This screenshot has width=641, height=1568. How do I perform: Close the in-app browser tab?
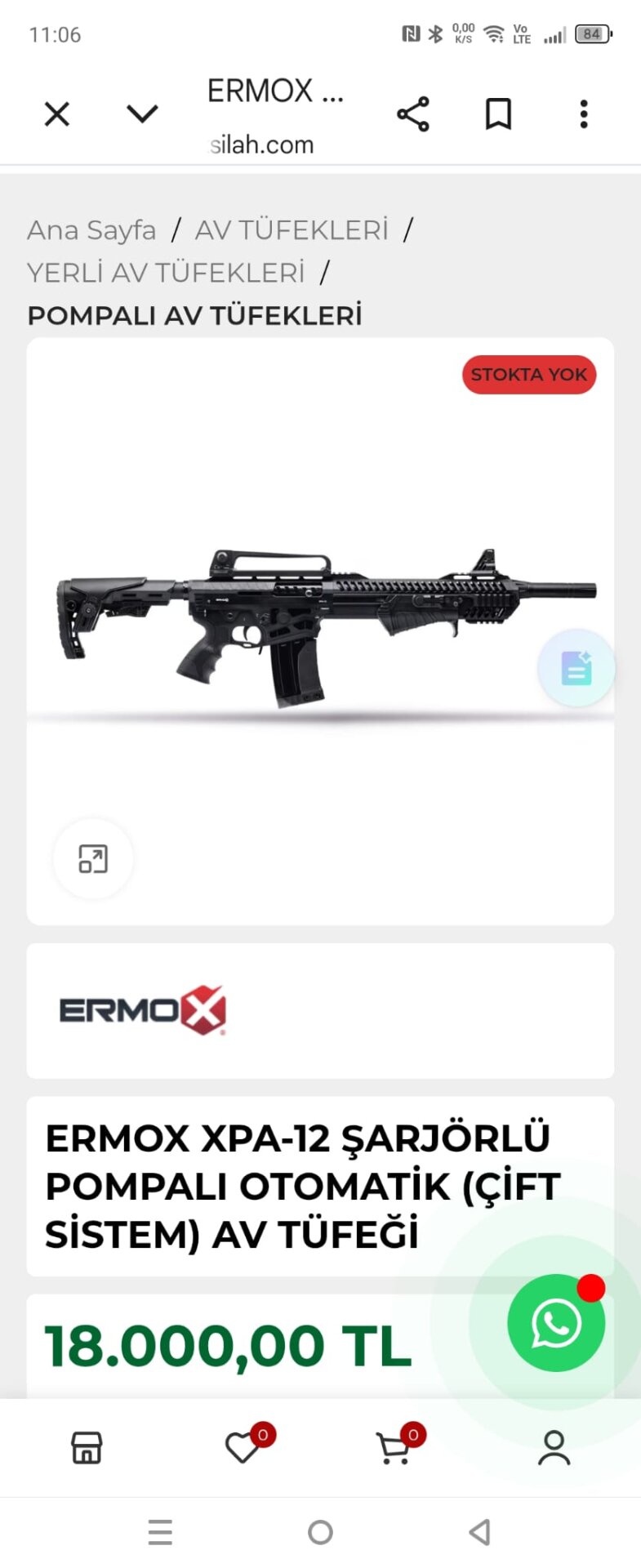point(57,114)
